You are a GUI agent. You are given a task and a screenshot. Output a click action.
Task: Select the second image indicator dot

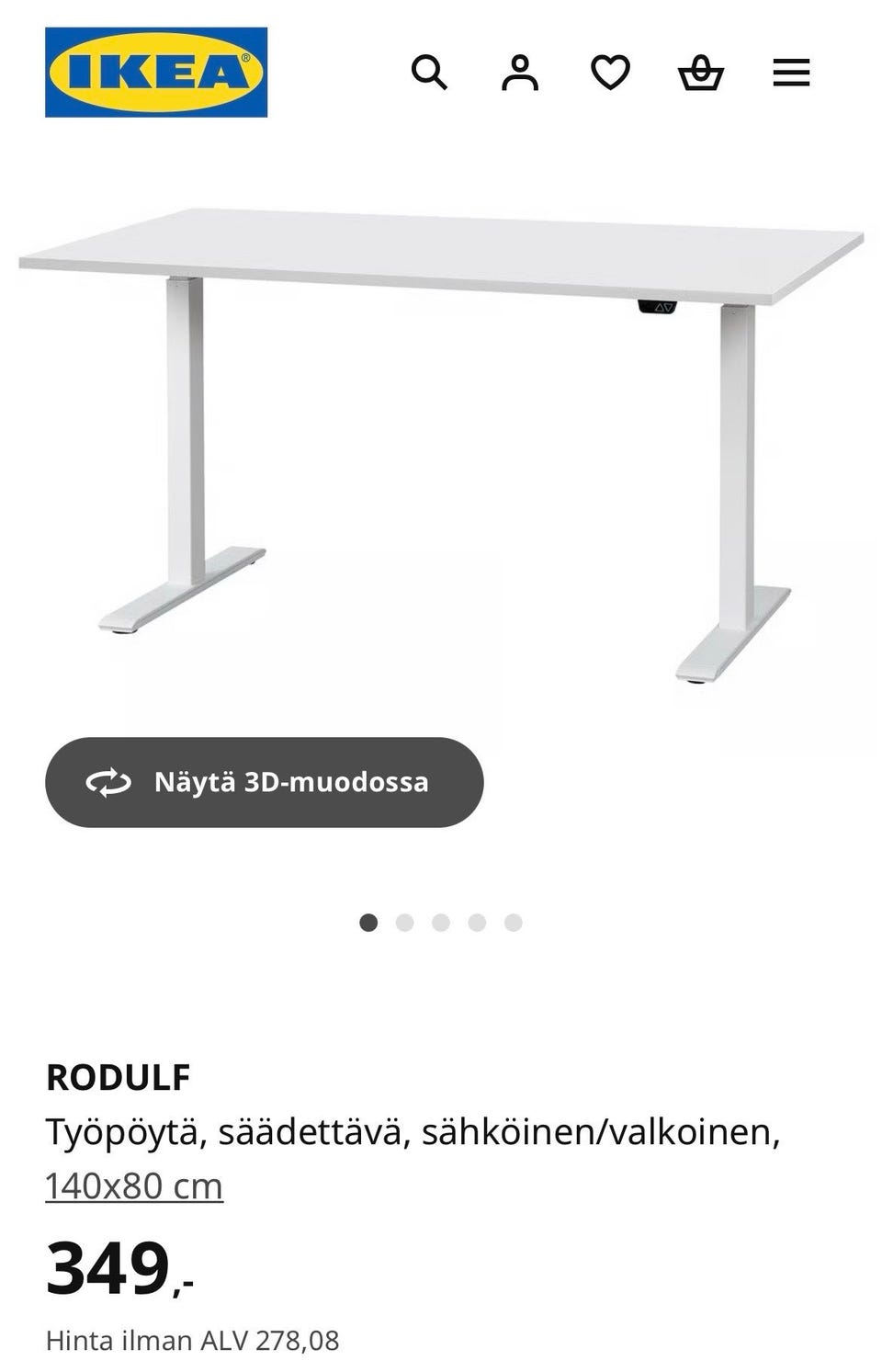pyautogui.click(x=404, y=923)
